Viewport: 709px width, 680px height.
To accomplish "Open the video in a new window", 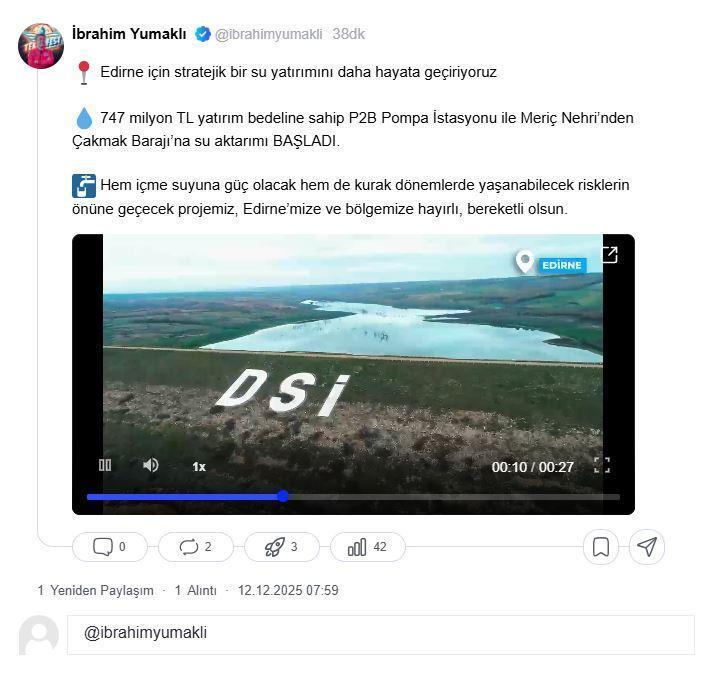I will [x=609, y=255].
